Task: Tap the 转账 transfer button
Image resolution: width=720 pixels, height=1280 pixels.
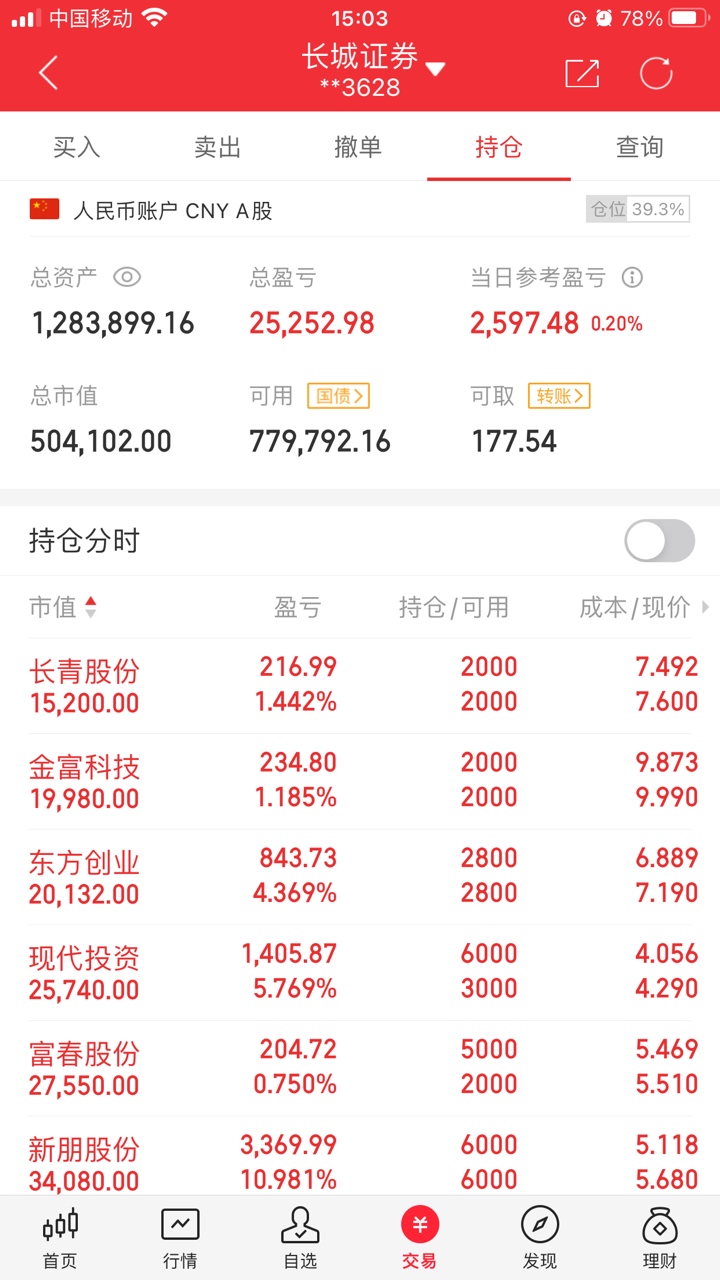Action: pos(559,396)
